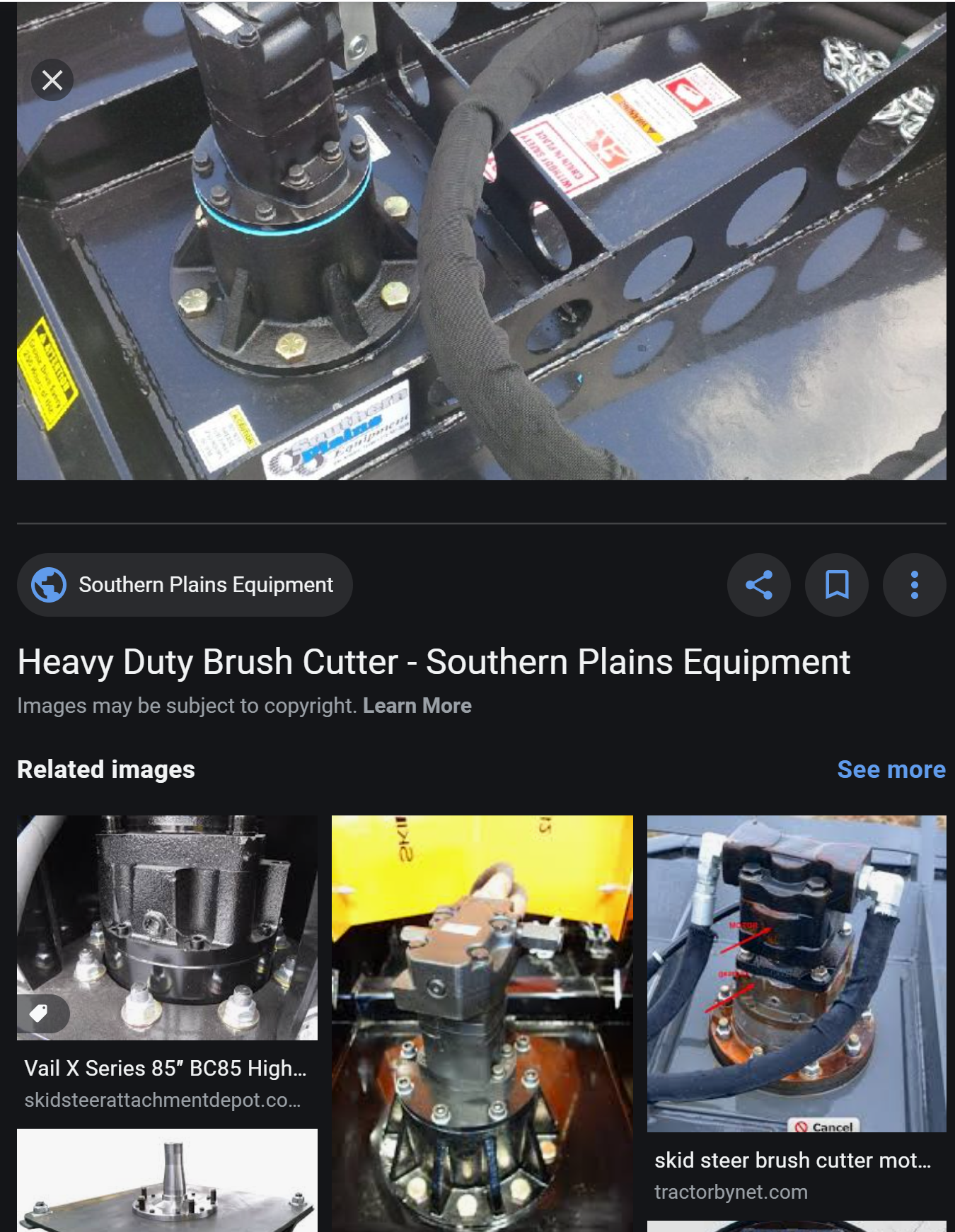Open the Vail X Series 85" BC85 result
This screenshot has width=955, height=1232.
(167, 927)
